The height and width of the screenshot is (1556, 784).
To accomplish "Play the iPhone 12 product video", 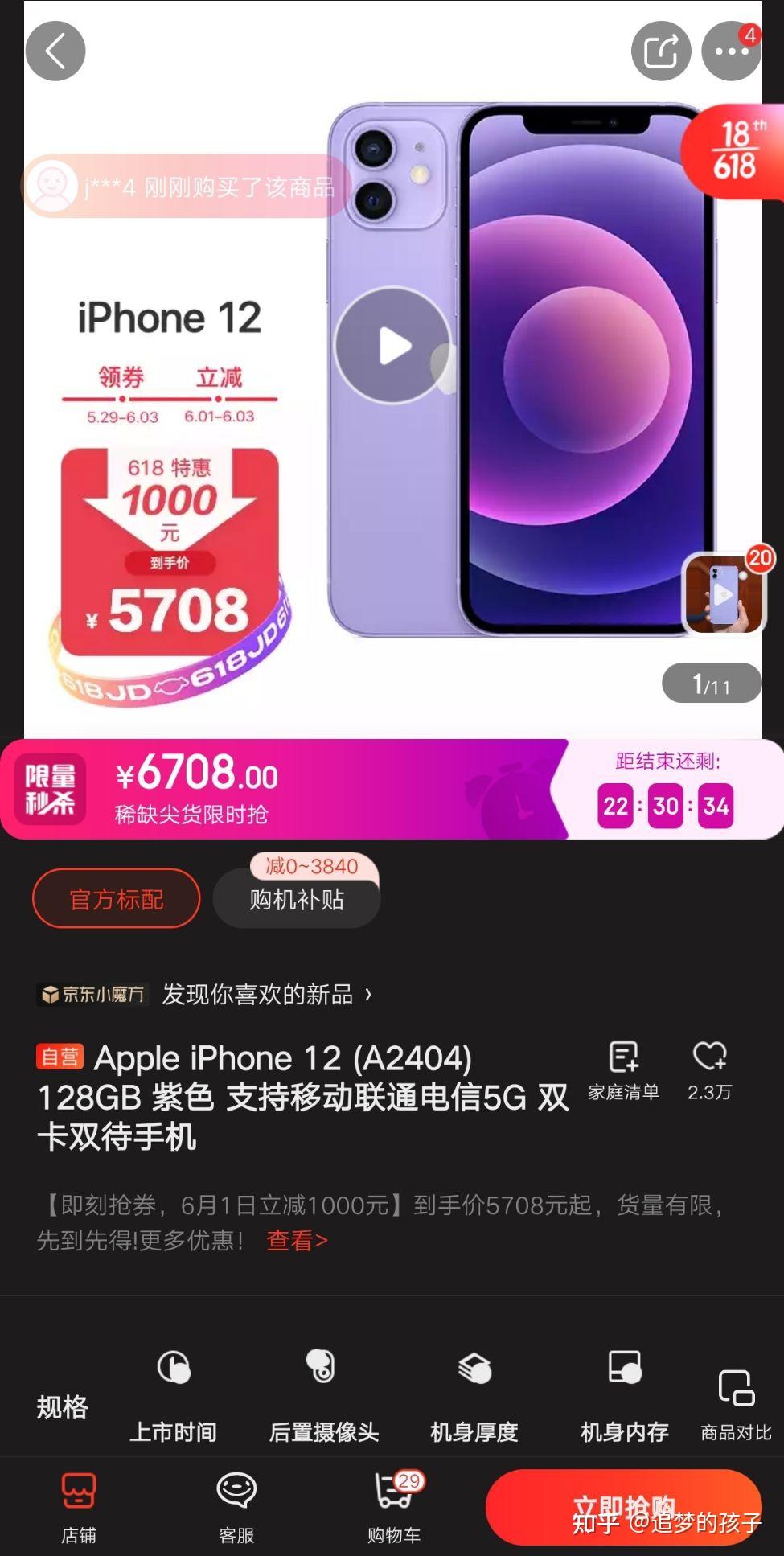I will point(393,346).
